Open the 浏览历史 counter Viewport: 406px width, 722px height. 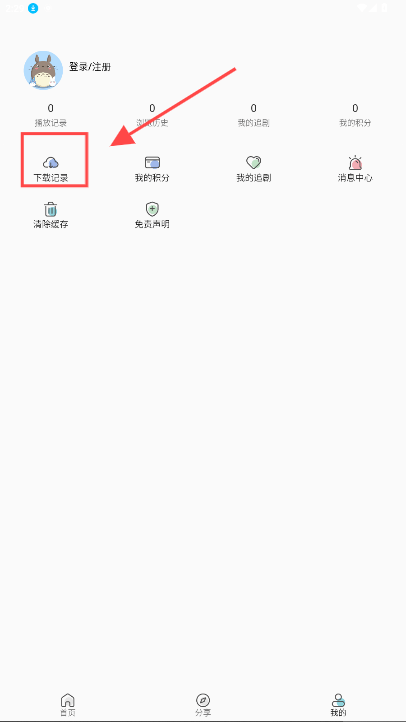tap(152, 115)
